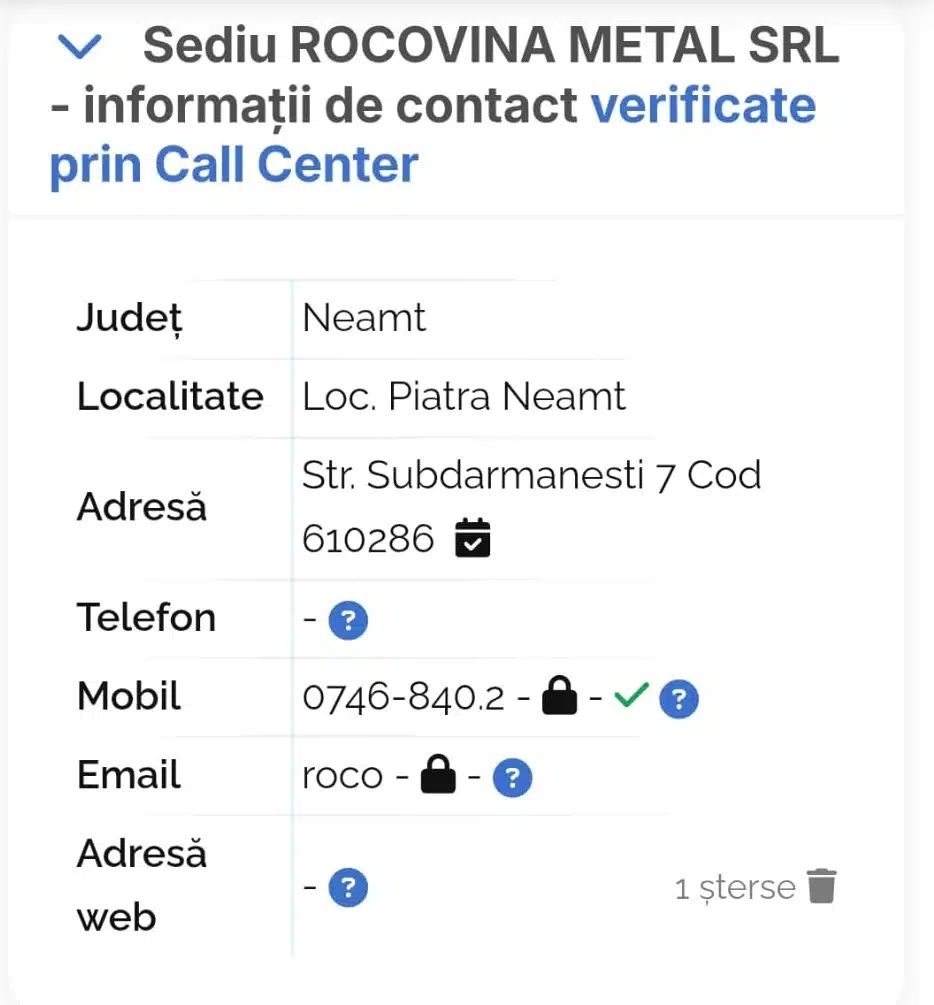Open the help icon in the Adresă web row
Image resolution: width=934 pixels, height=1005 pixels.
(x=348, y=887)
